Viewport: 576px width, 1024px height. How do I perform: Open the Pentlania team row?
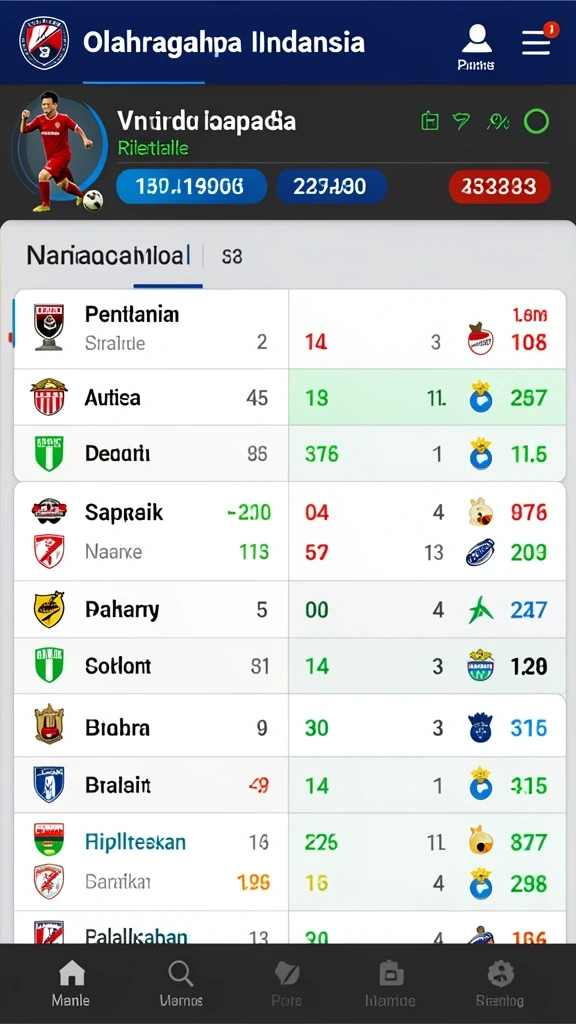[290, 329]
